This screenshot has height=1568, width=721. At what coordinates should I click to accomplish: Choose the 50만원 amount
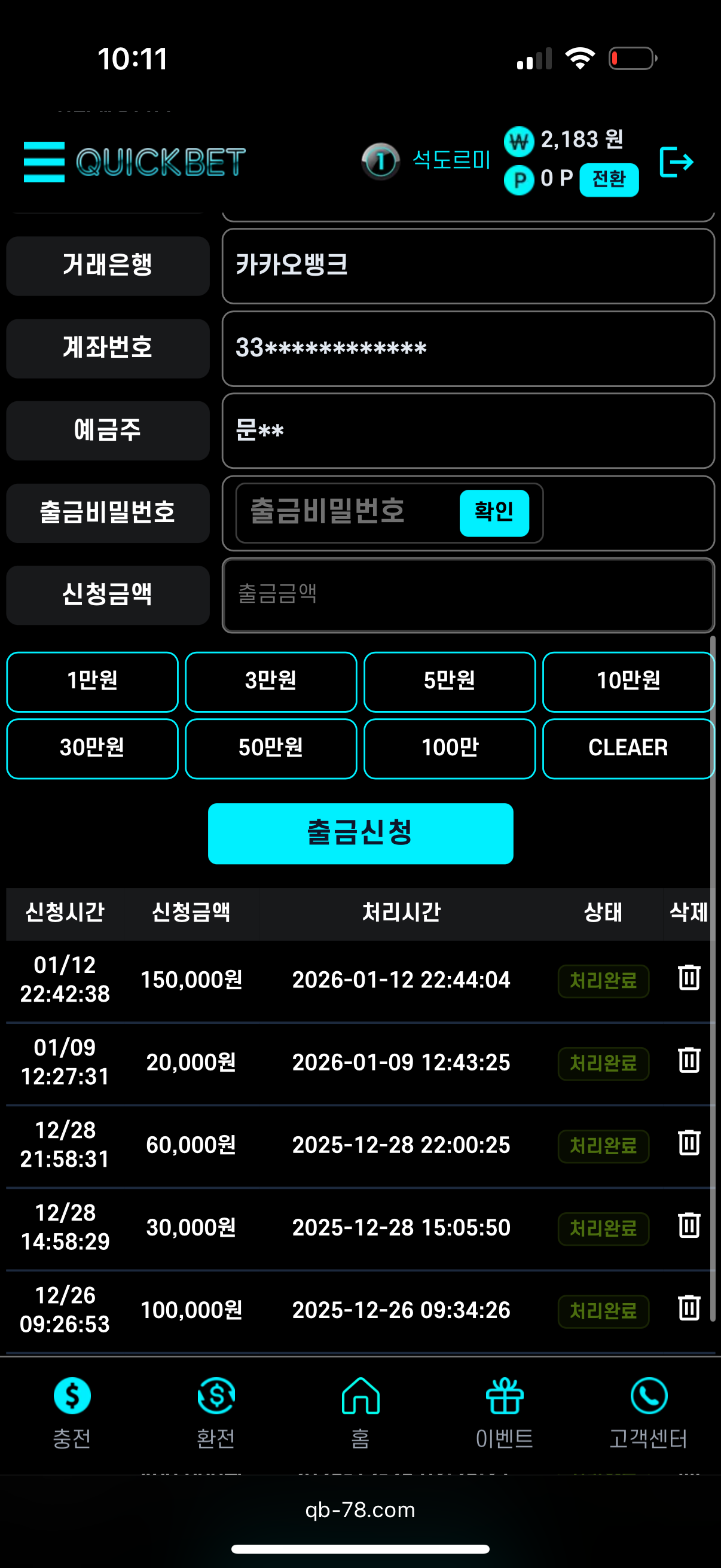point(271,748)
